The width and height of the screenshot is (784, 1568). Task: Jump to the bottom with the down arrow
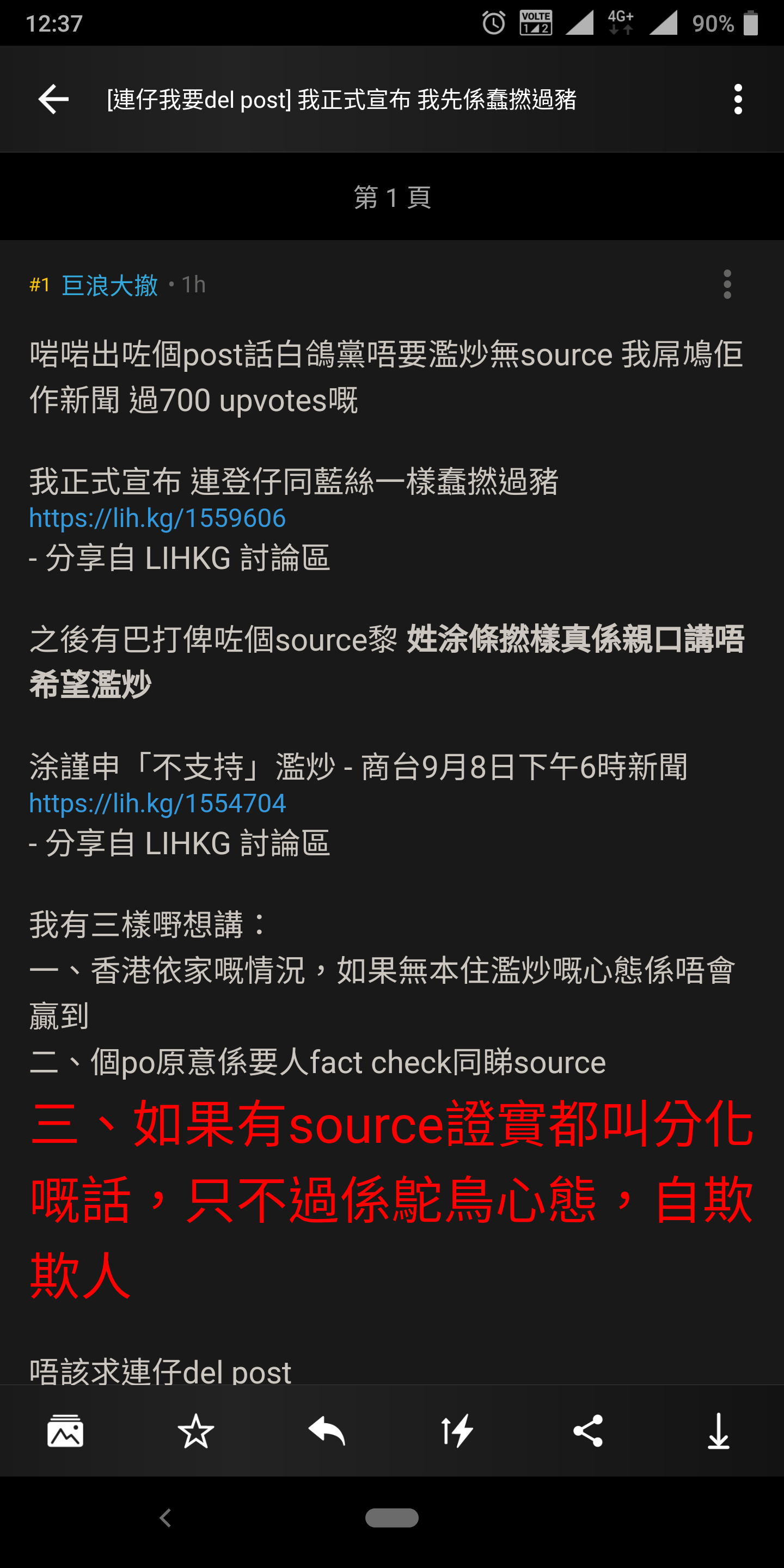click(718, 1430)
